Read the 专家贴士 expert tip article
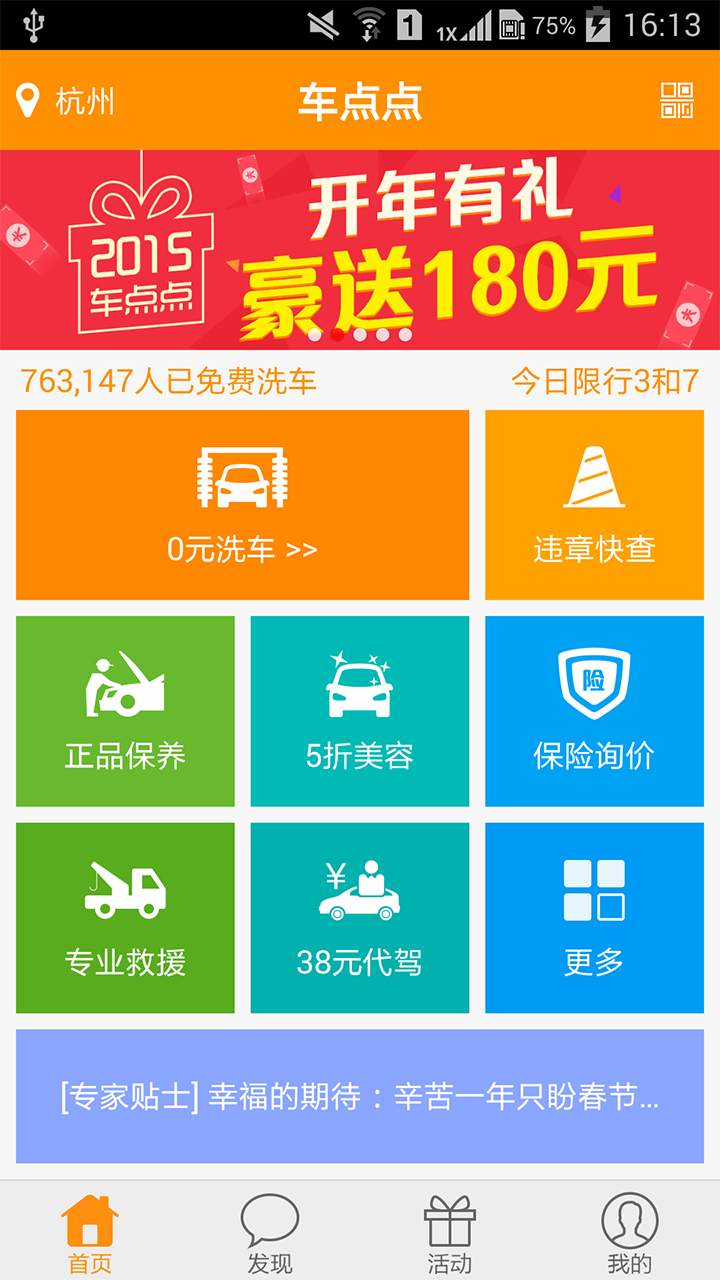The width and height of the screenshot is (720, 1280). 360,1097
